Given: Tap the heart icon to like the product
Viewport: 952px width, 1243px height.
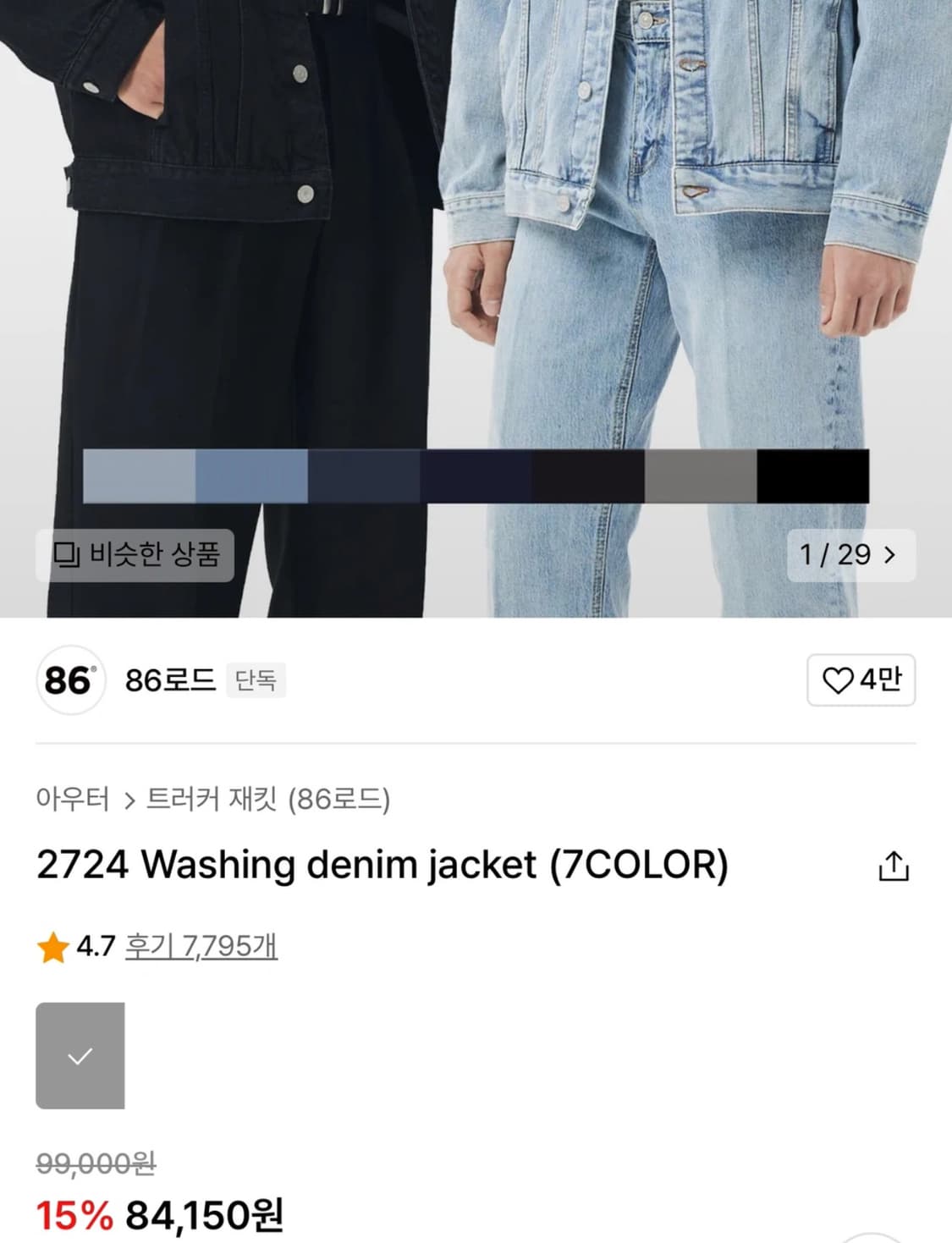Looking at the screenshot, I should pyautogui.click(x=837, y=679).
